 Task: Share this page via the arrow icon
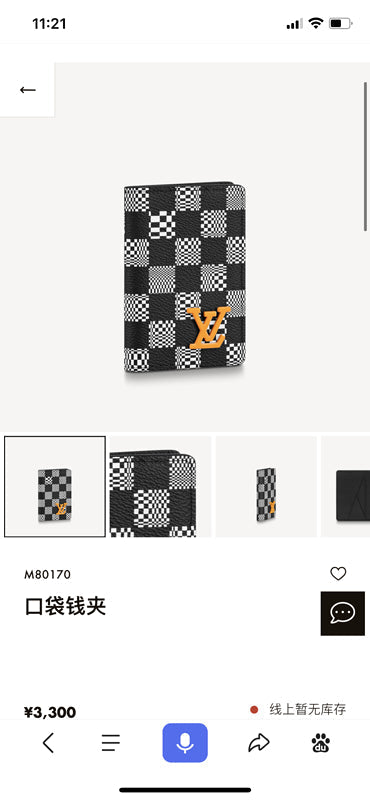(x=259, y=743)
